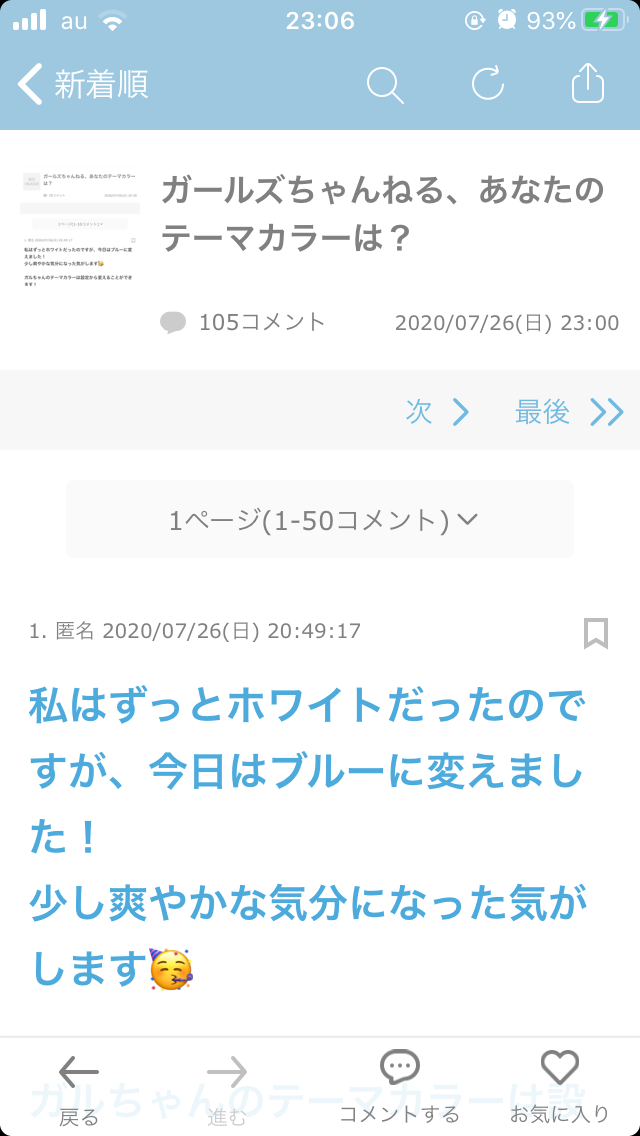The width and height of the screenshot is (640, 1136).
Task: Add topic to お気に入り
Action: [x=559, y=1088]
